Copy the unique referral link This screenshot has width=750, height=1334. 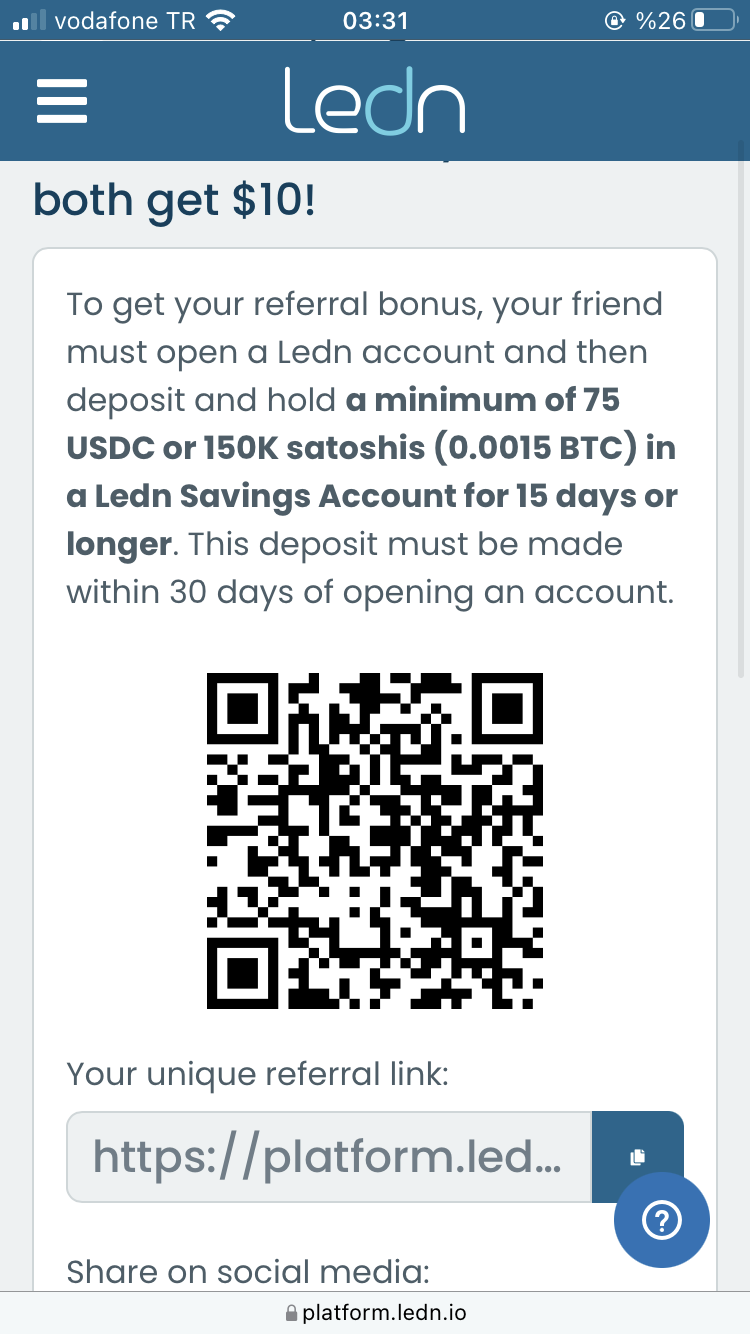tap(637, 1155)
